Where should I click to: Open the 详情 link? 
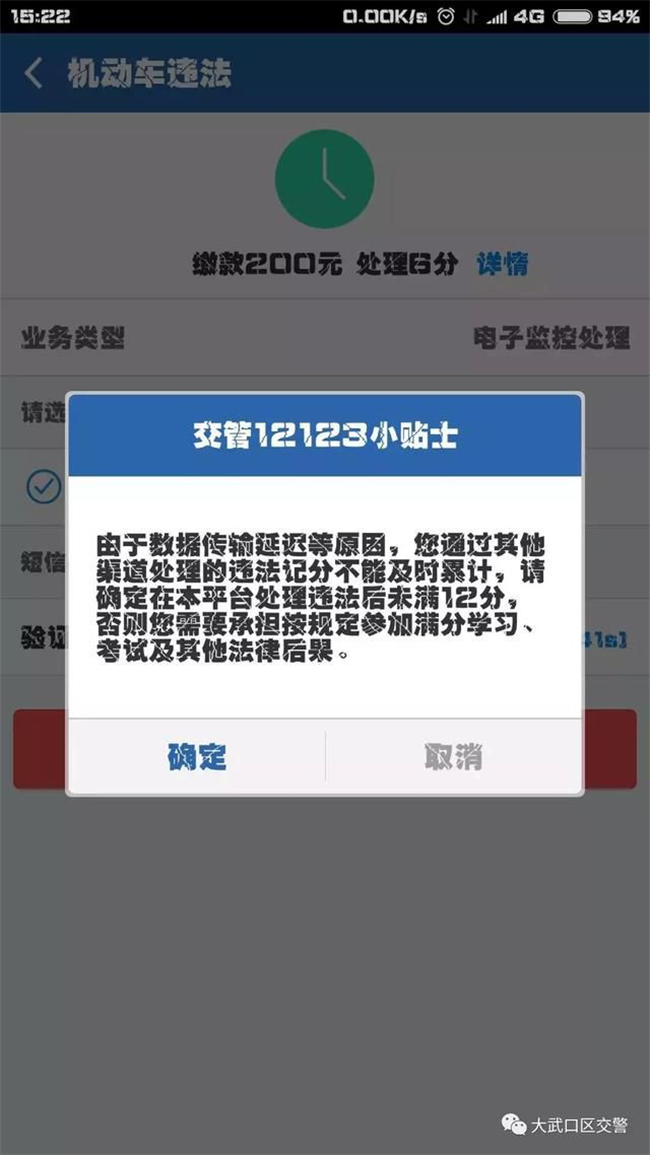502,264
